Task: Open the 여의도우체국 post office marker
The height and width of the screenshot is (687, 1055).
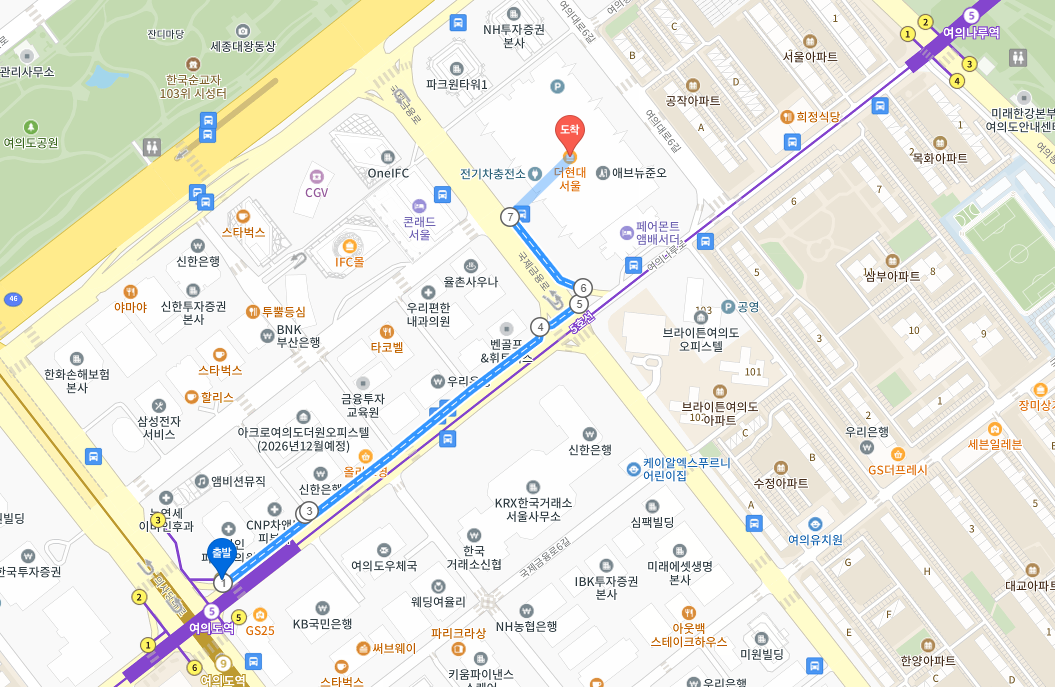Action: click(384, 550)
